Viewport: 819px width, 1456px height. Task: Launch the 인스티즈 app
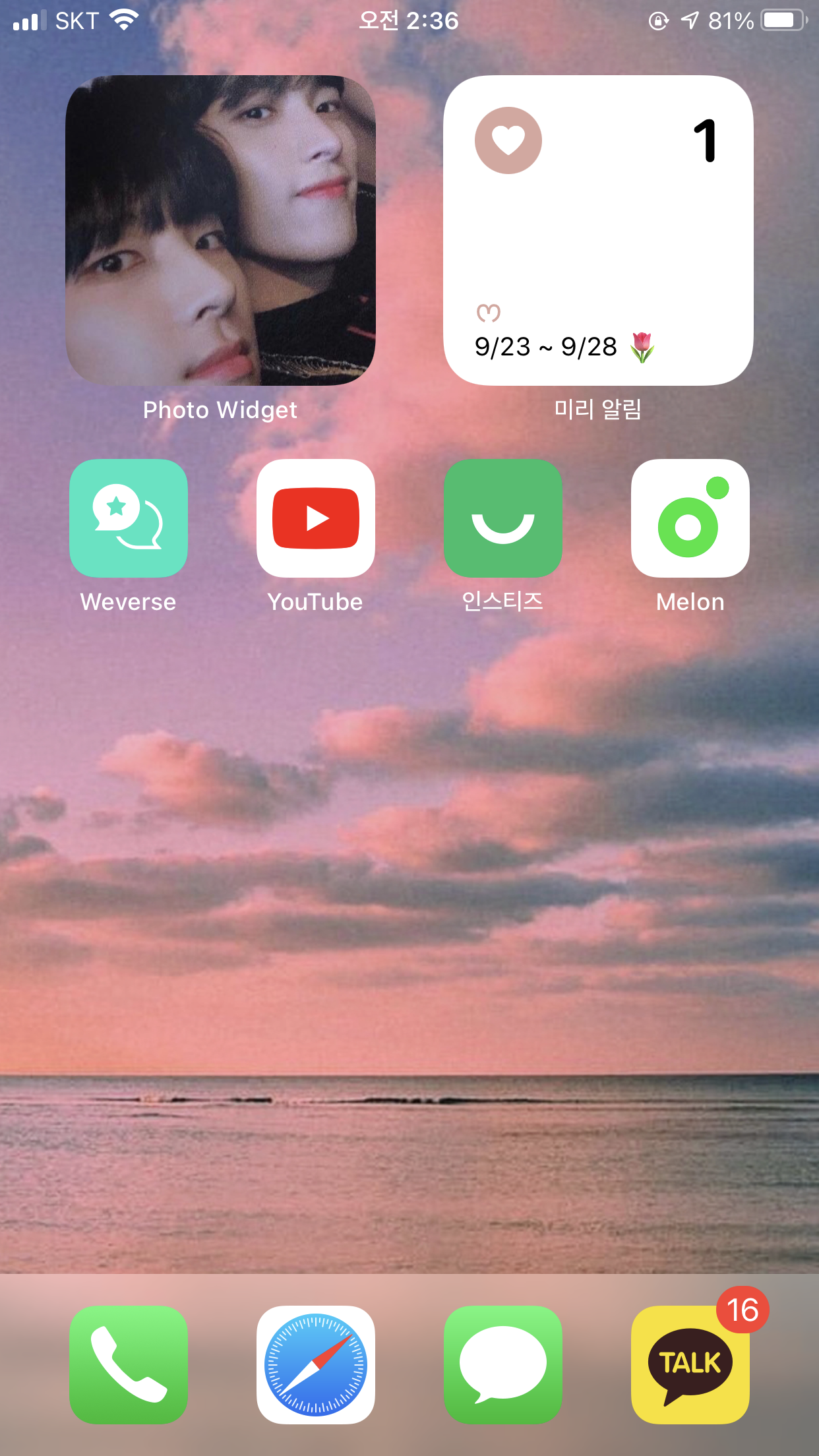503,518
